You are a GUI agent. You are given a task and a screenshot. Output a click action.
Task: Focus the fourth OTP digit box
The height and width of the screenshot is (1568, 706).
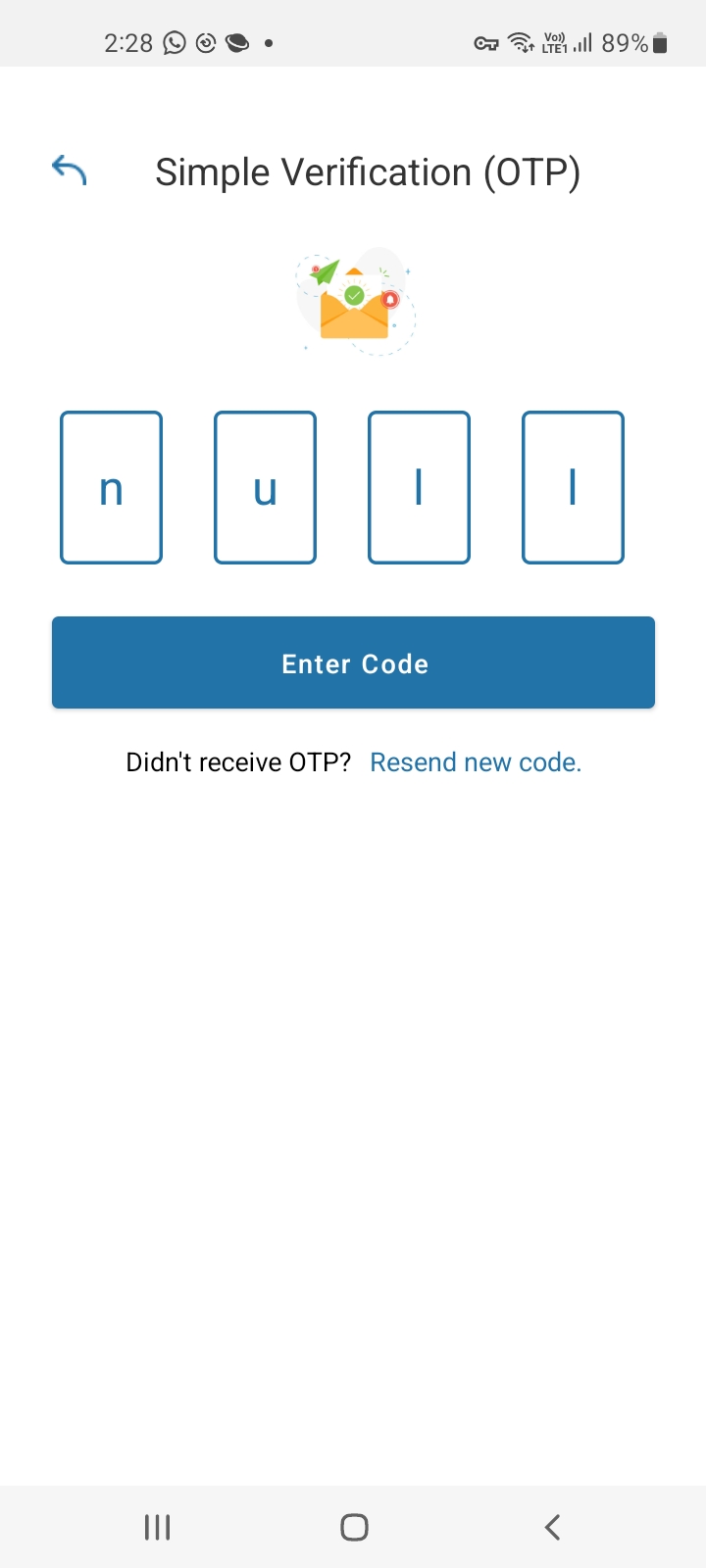point(573,487)
